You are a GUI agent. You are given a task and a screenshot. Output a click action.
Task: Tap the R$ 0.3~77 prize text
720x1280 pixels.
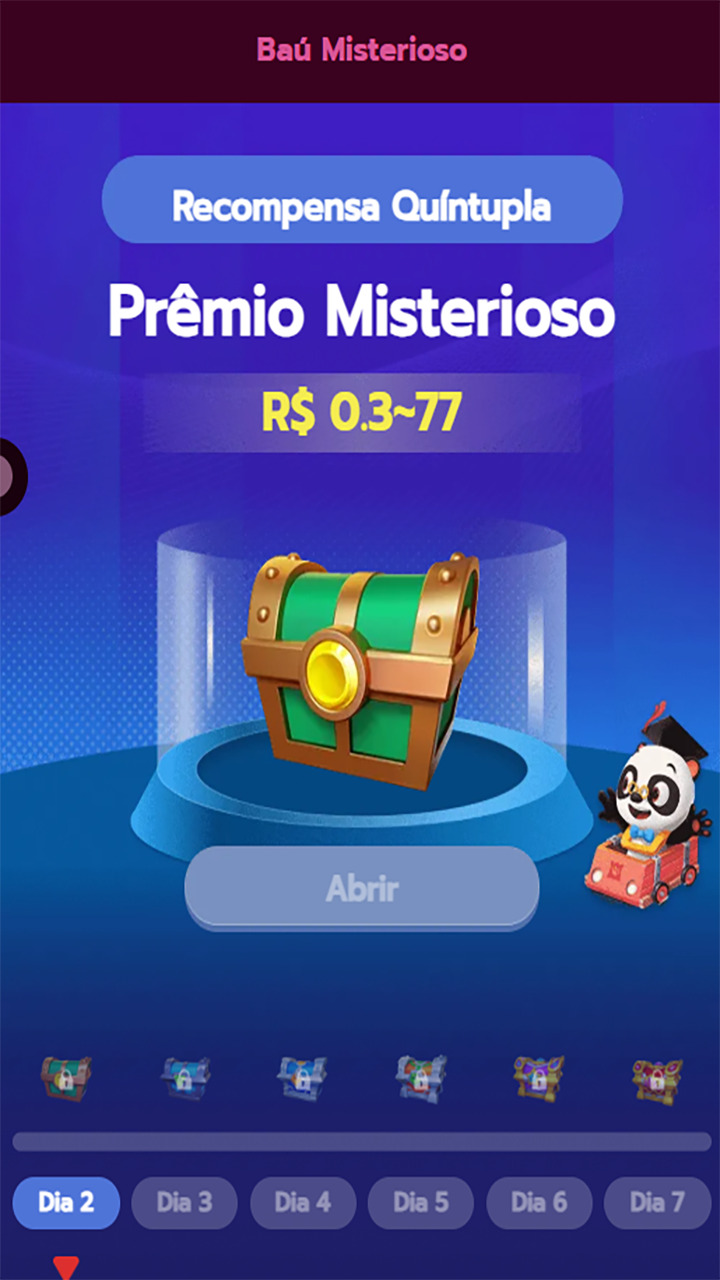[360, 408]
